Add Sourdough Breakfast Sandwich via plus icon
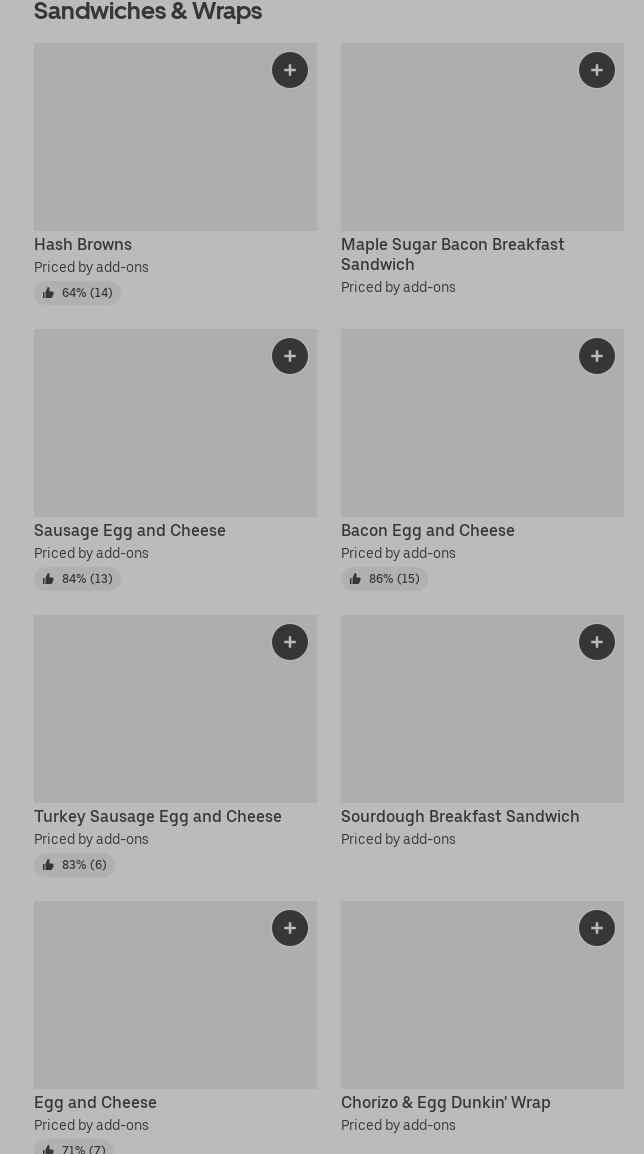The width and height of the screenshot is (644, 1154). click(597, 642)
